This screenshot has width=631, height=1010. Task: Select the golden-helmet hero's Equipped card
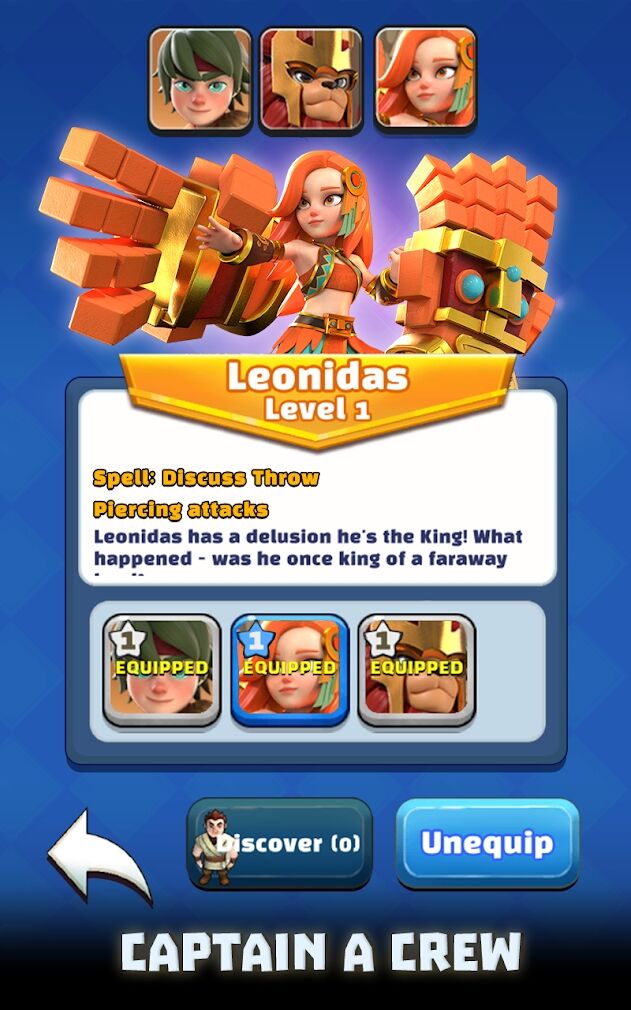pos(416,669)
